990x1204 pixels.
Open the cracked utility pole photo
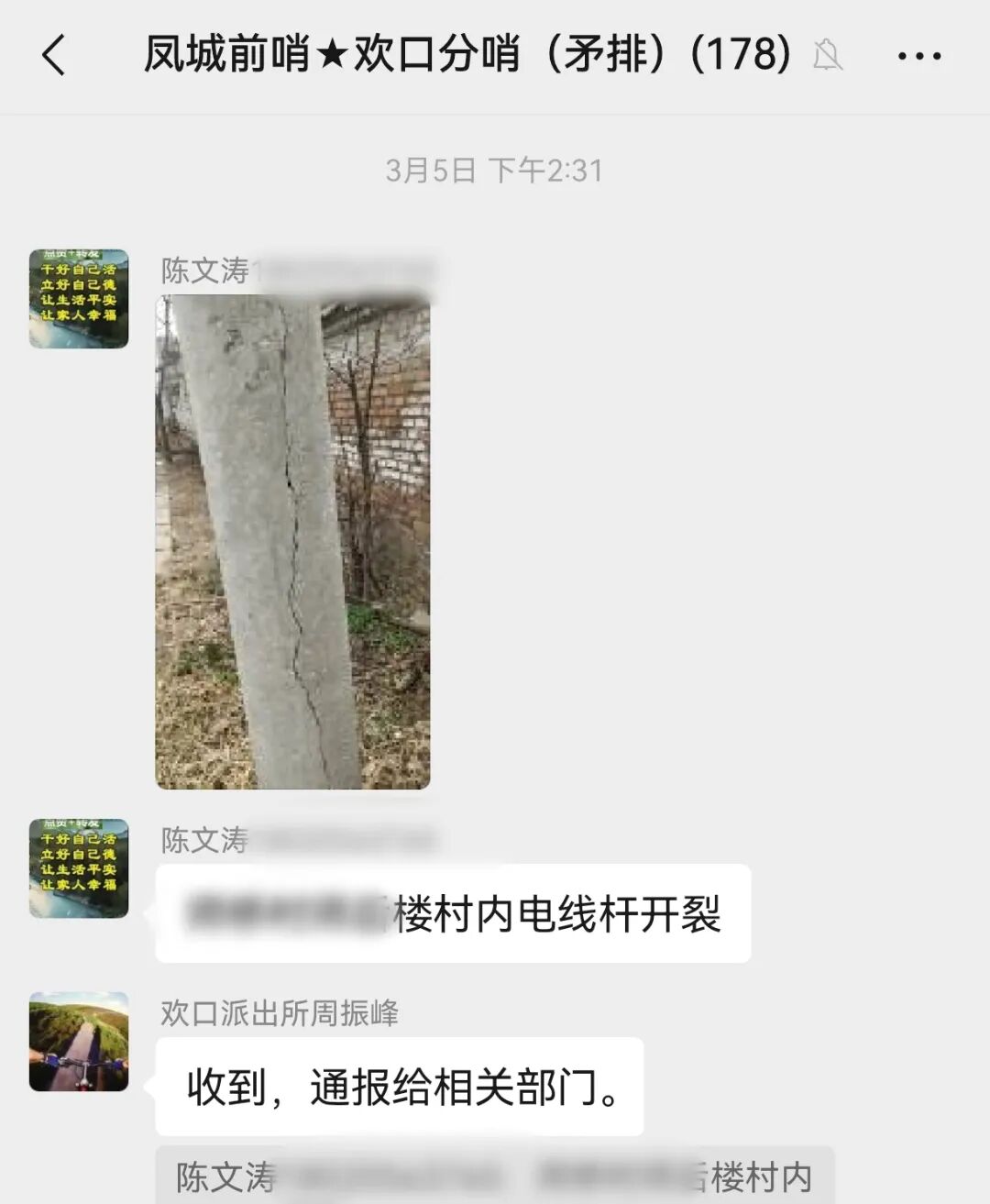[x=292, y=541]
